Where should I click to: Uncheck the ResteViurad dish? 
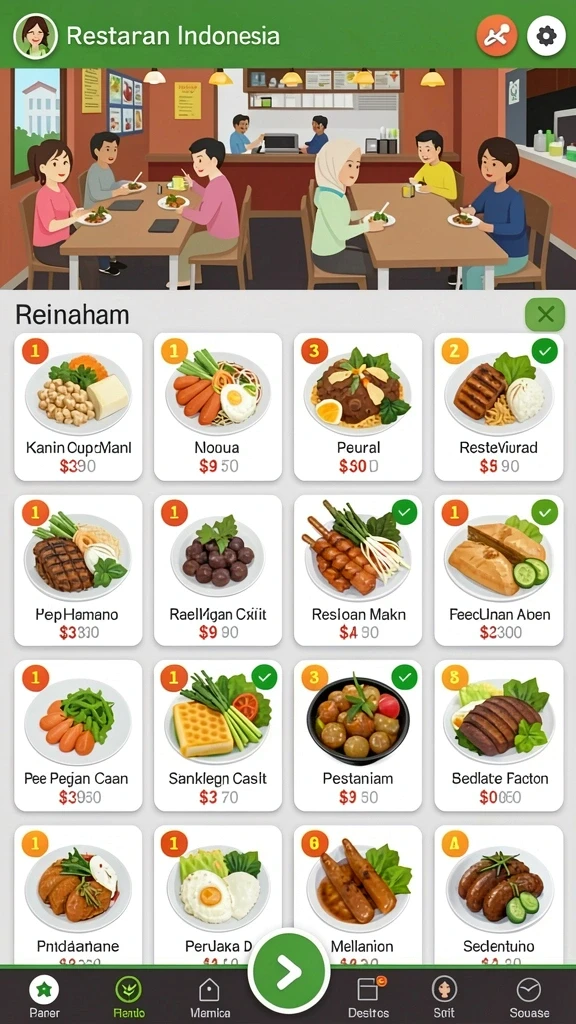point(545,351)
